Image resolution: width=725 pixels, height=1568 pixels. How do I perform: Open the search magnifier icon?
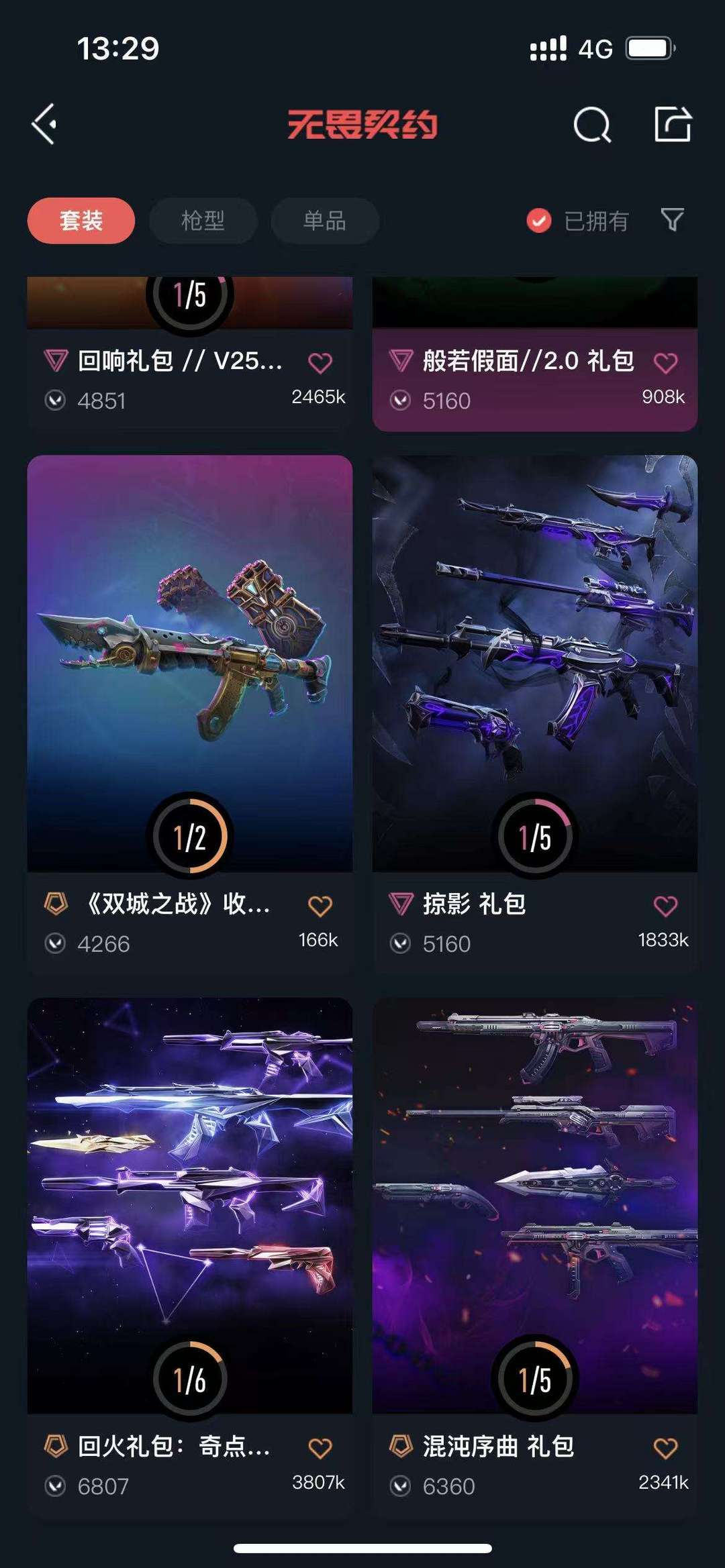pos(592,124)
